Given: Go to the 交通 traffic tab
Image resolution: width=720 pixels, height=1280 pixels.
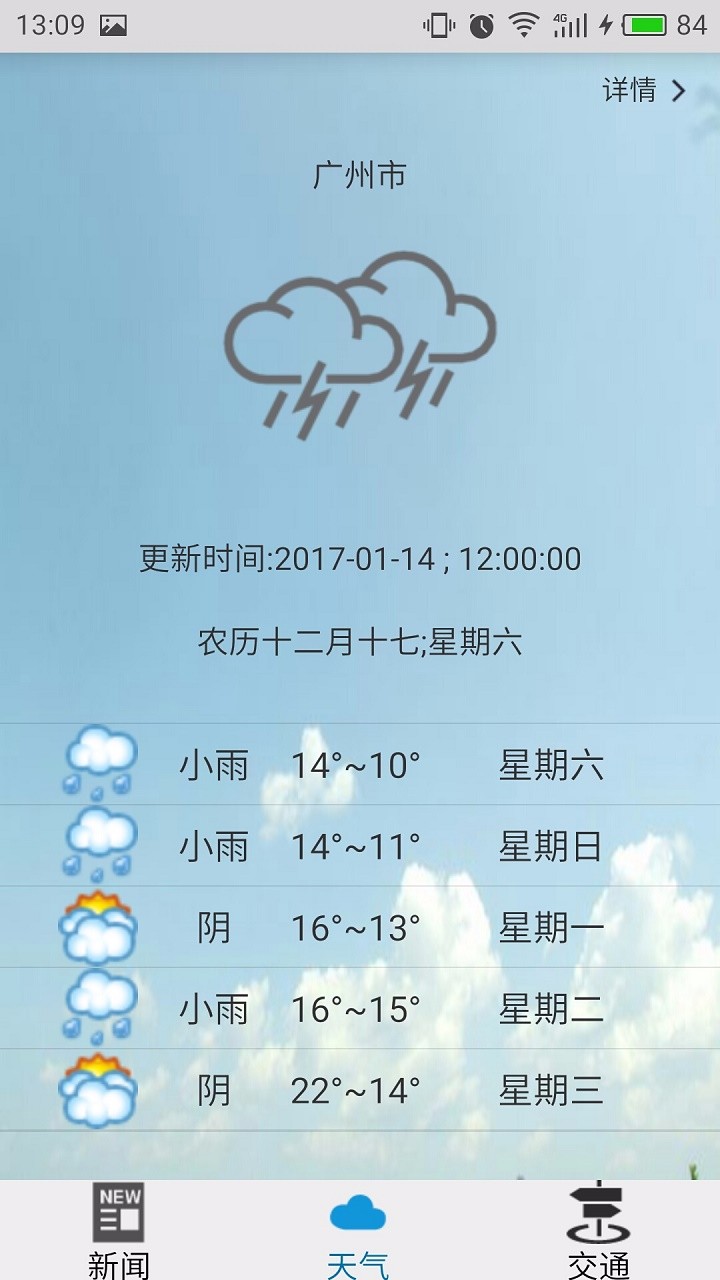Looking at the screenshot, I should [x=600, y=1230].
